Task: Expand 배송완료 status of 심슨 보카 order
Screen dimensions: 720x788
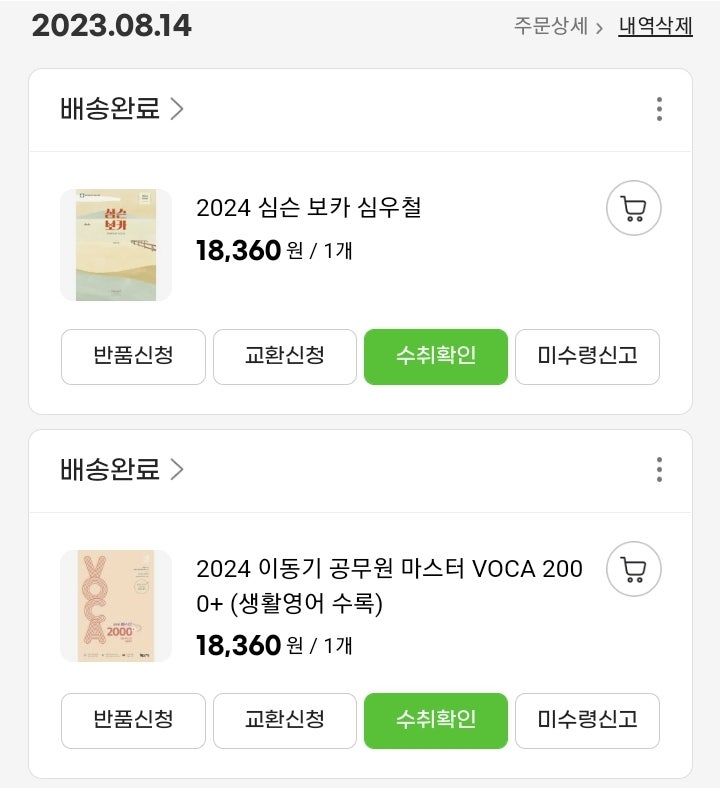Action: pos(122,109)
